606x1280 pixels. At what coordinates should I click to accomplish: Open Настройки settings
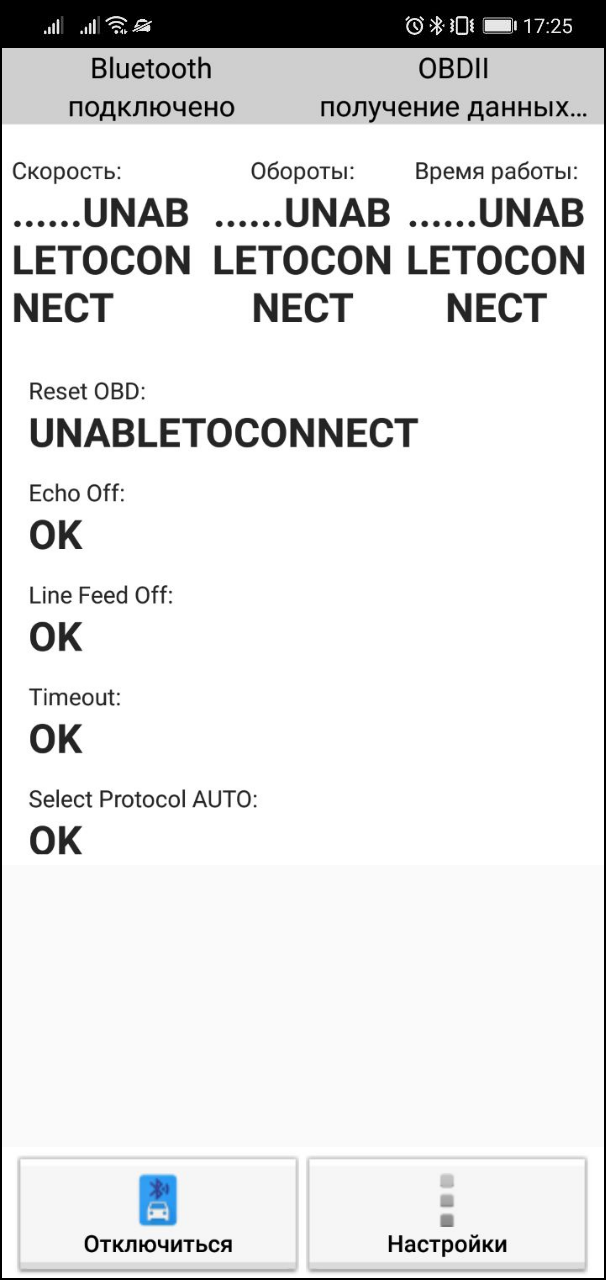(447, 1213)
